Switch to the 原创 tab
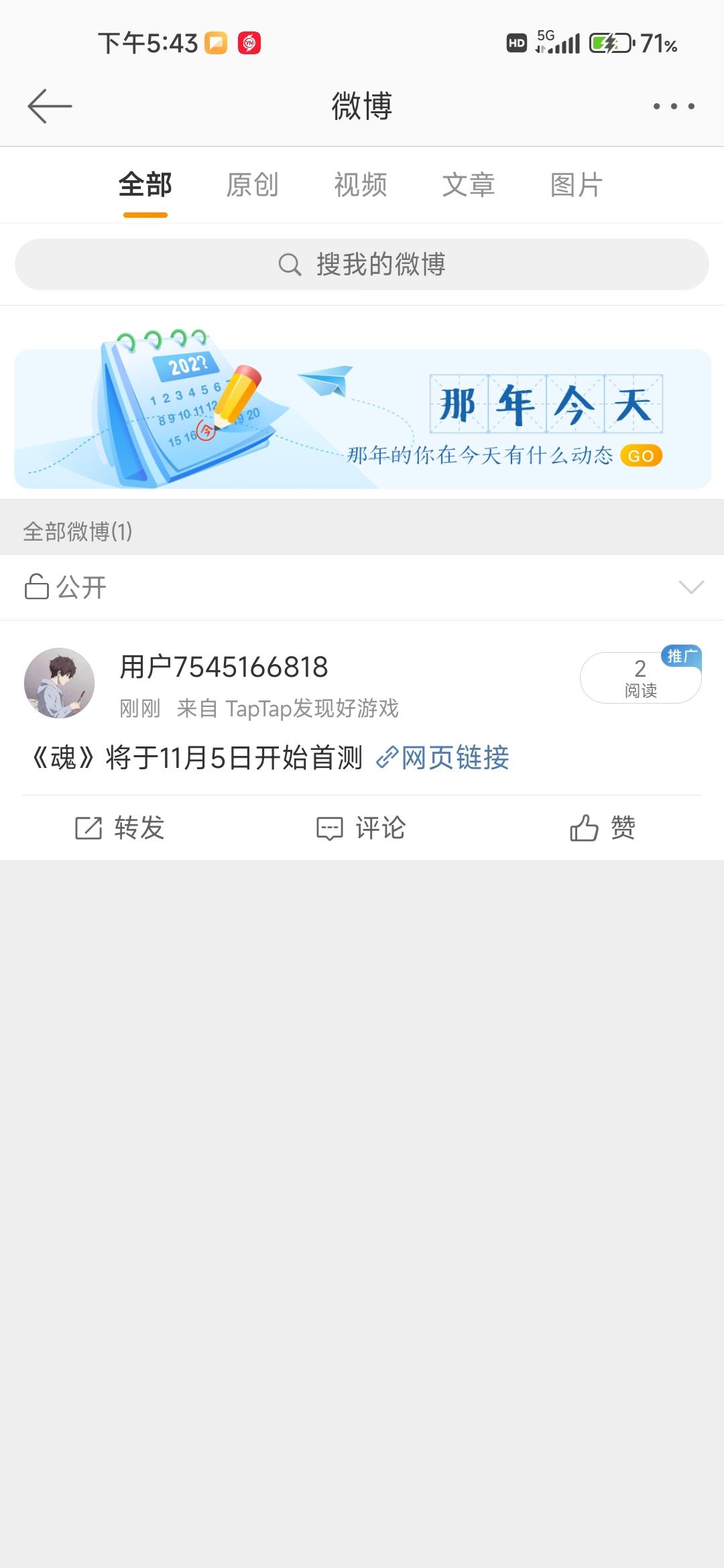This screenshot has width=724, height=1568. (x=251, y=185)
